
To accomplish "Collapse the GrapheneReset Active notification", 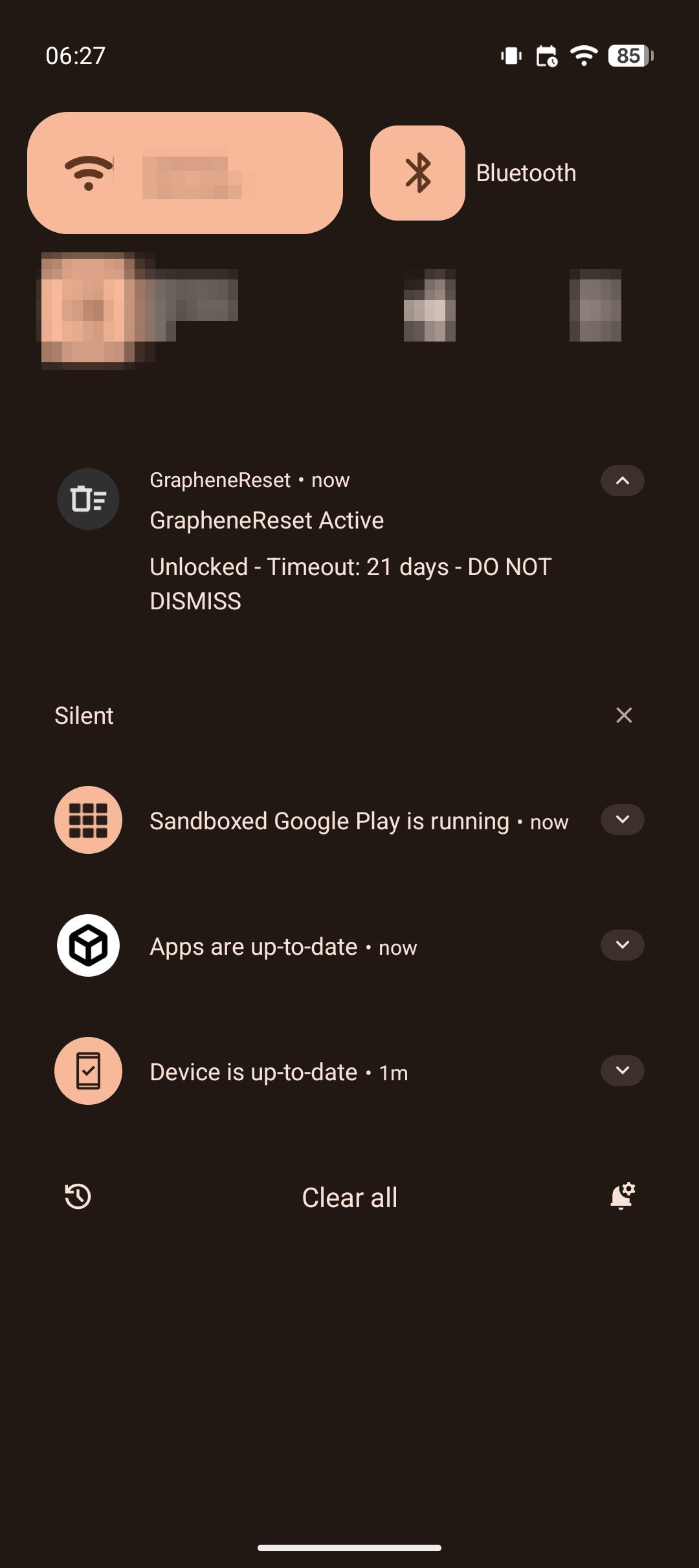I will [622, 480].
